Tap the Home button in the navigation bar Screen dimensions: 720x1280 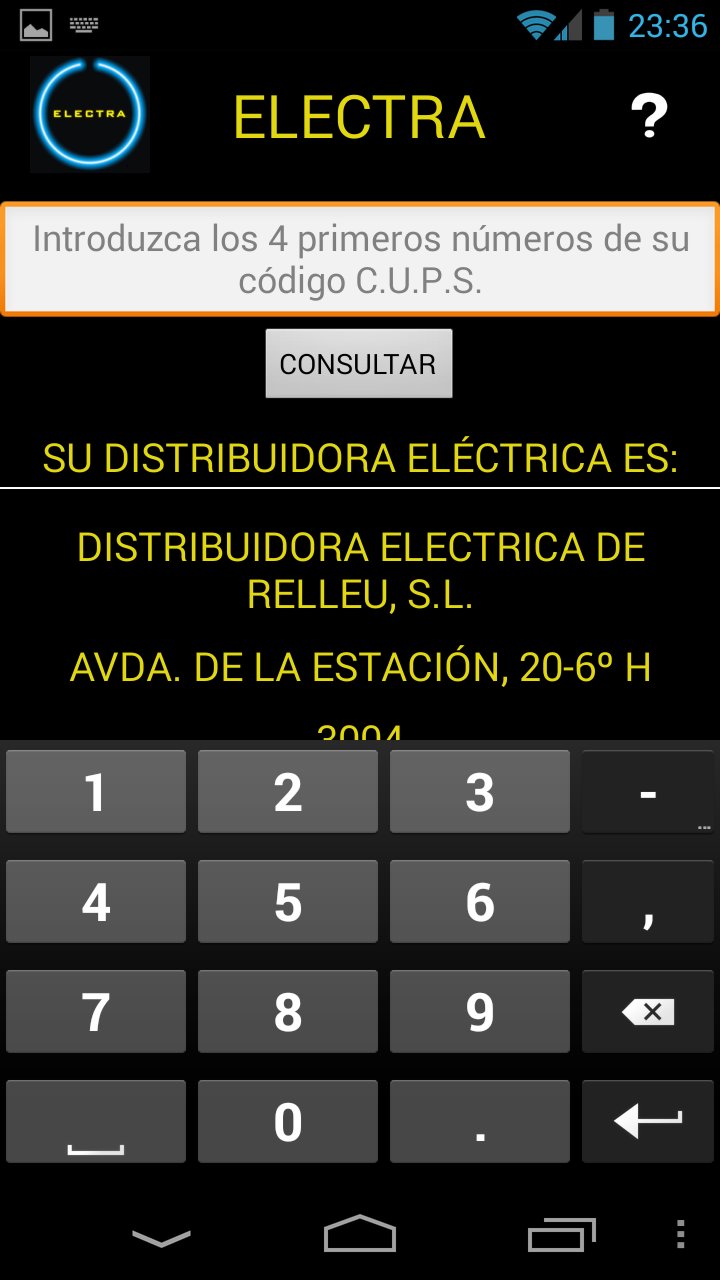(x=359, y=1236)
